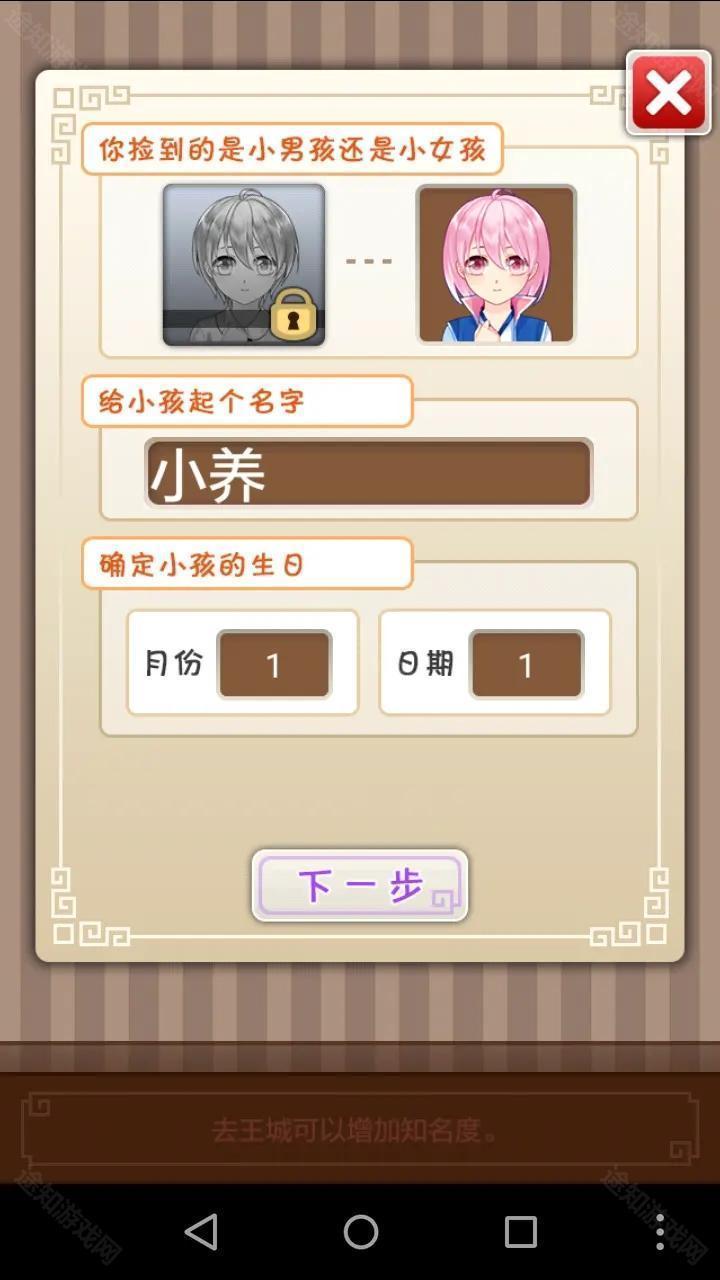The height and width of the screenshot is (1280, 720).
Task: Select the locked grey boy character portrait
Action: (x=243, y=263)
